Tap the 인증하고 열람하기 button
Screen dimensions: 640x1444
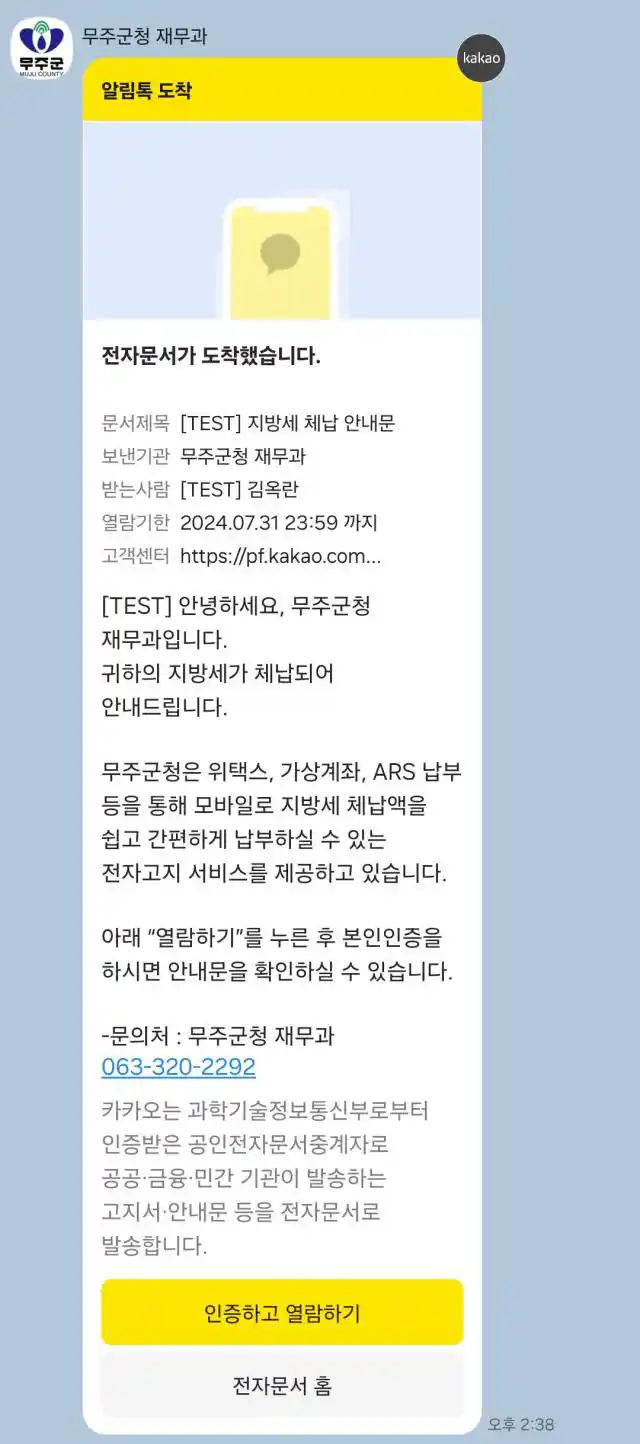tap(282, 1312)
